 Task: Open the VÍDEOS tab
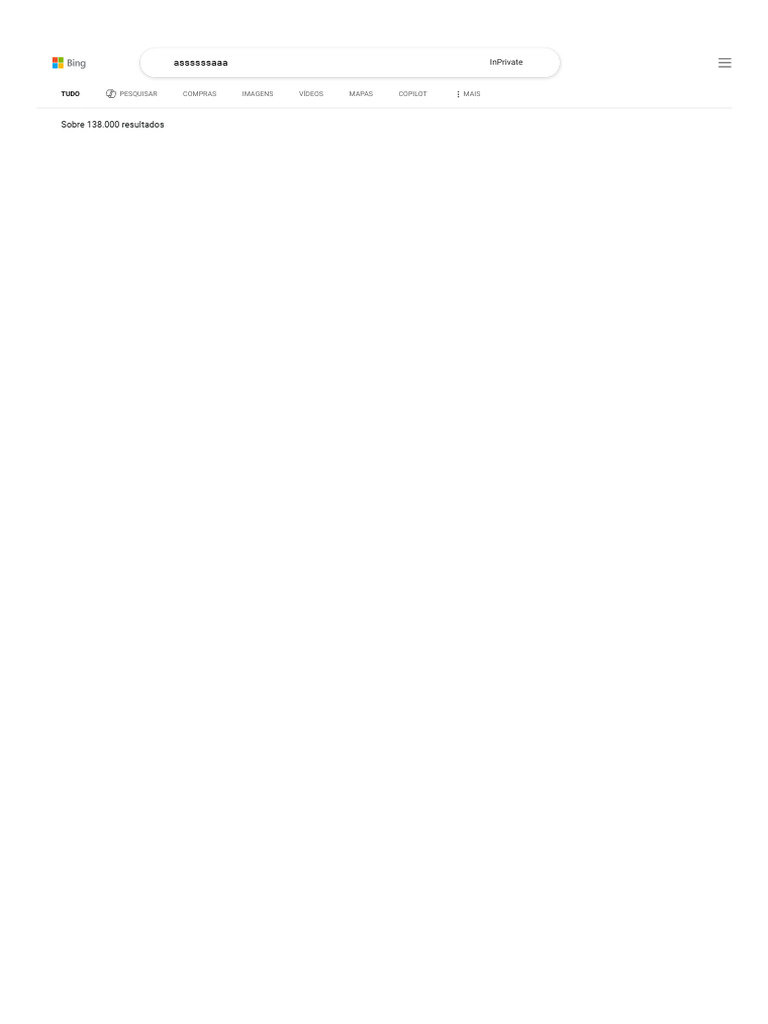click(311, 94)
